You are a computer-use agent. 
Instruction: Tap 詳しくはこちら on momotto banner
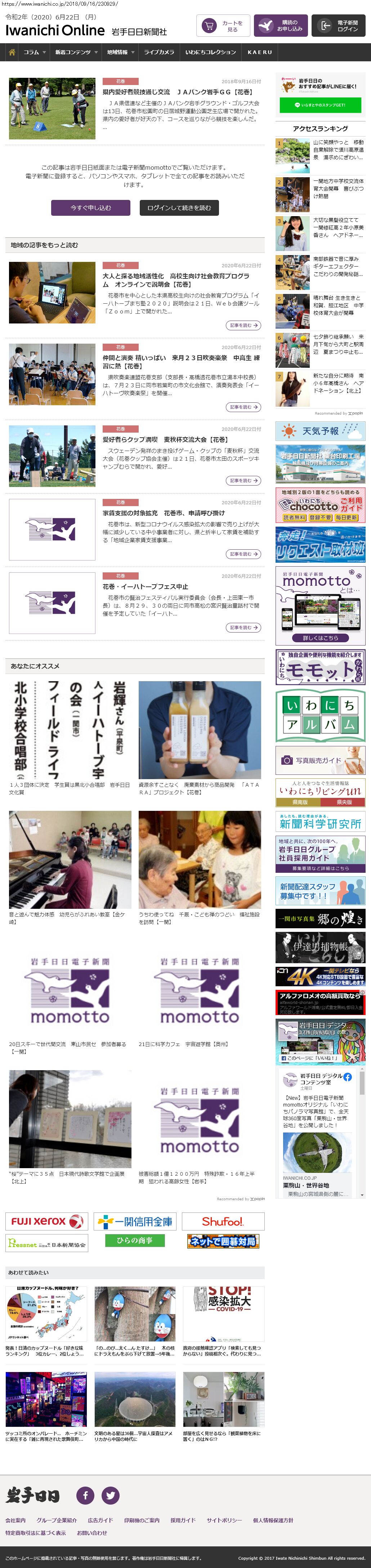pos(321,638)
